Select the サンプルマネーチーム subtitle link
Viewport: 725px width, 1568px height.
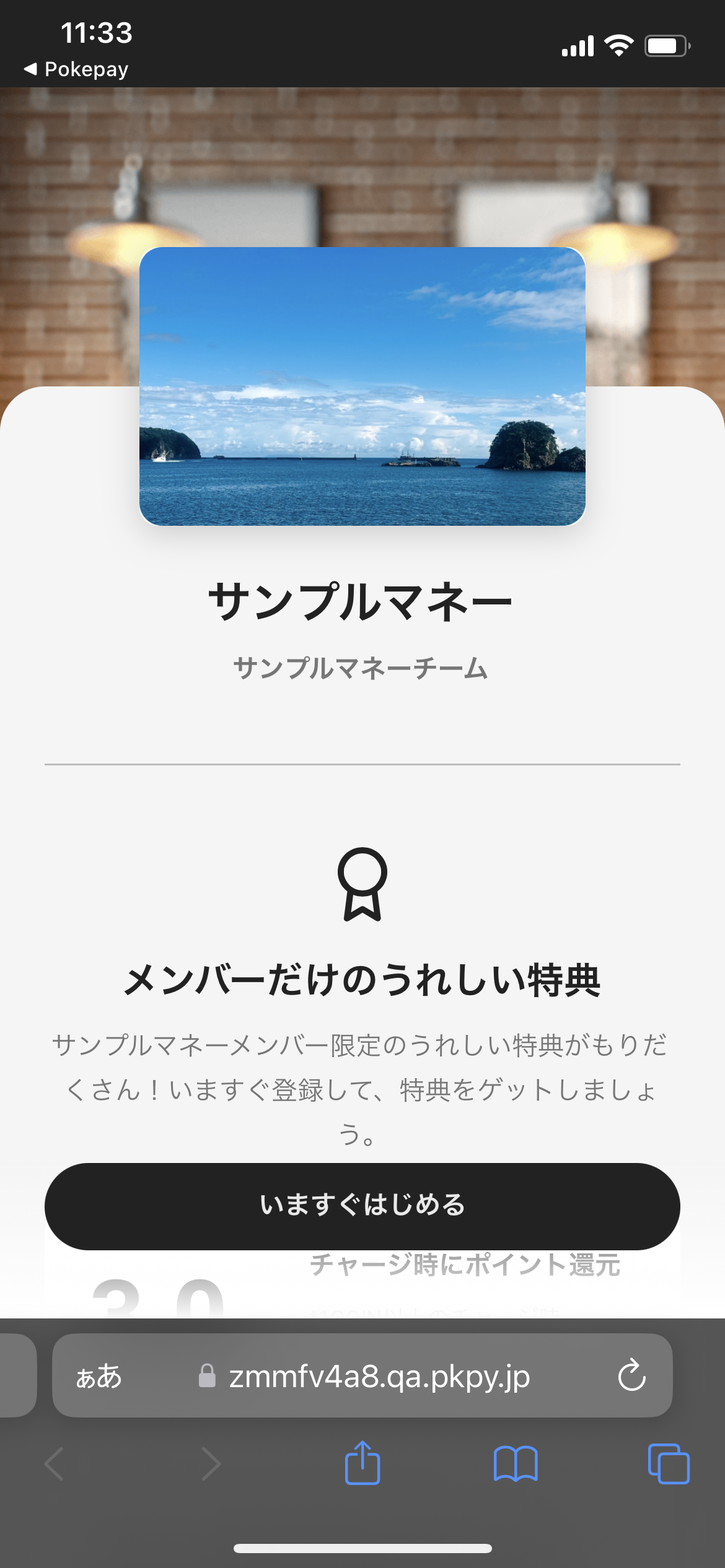click(362, 667)
